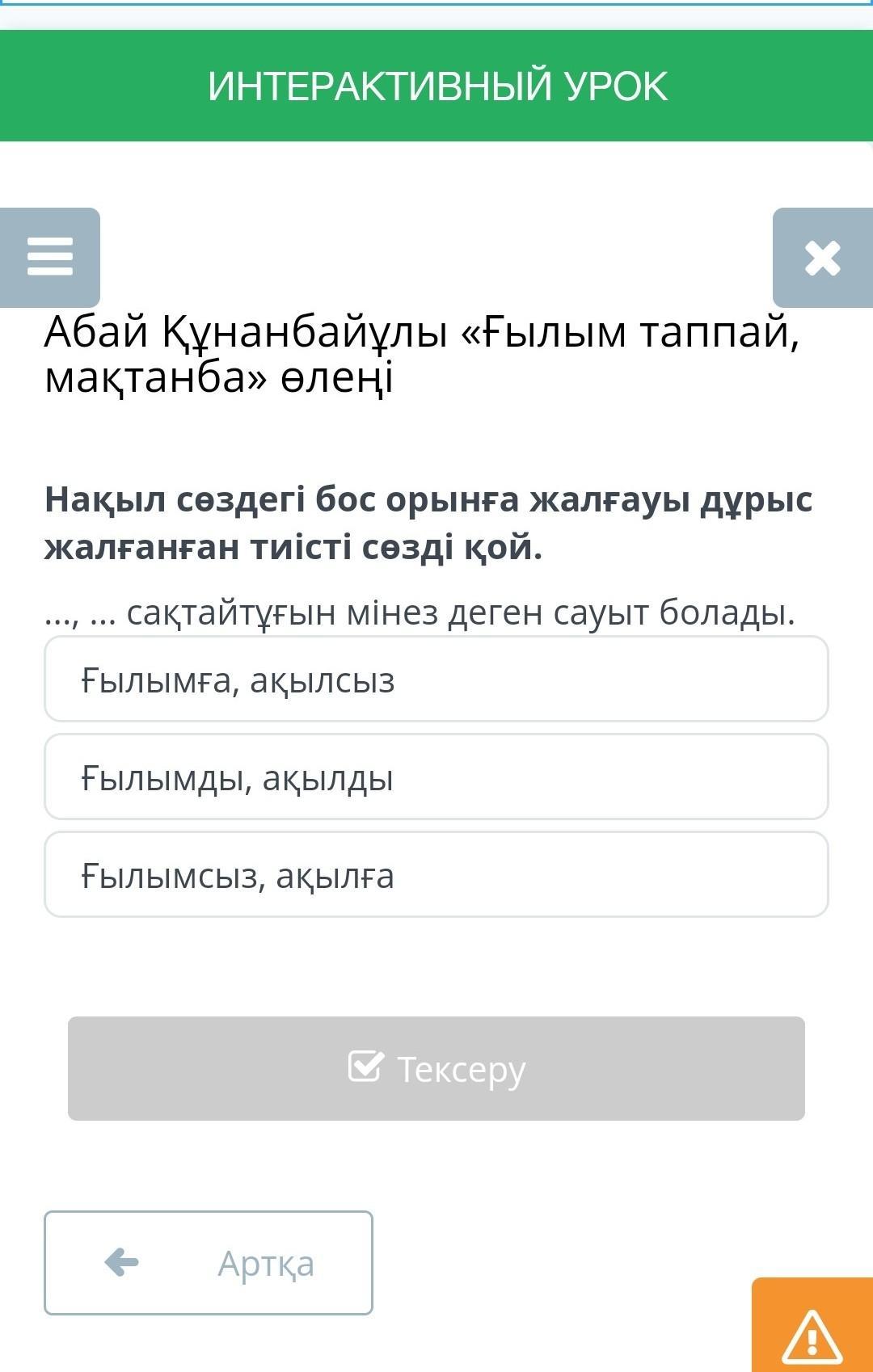The height and width of the screenshot is (1372, 873).
Task: Choose option «Ғылымды, ақылды»
Action: [436, 777]
